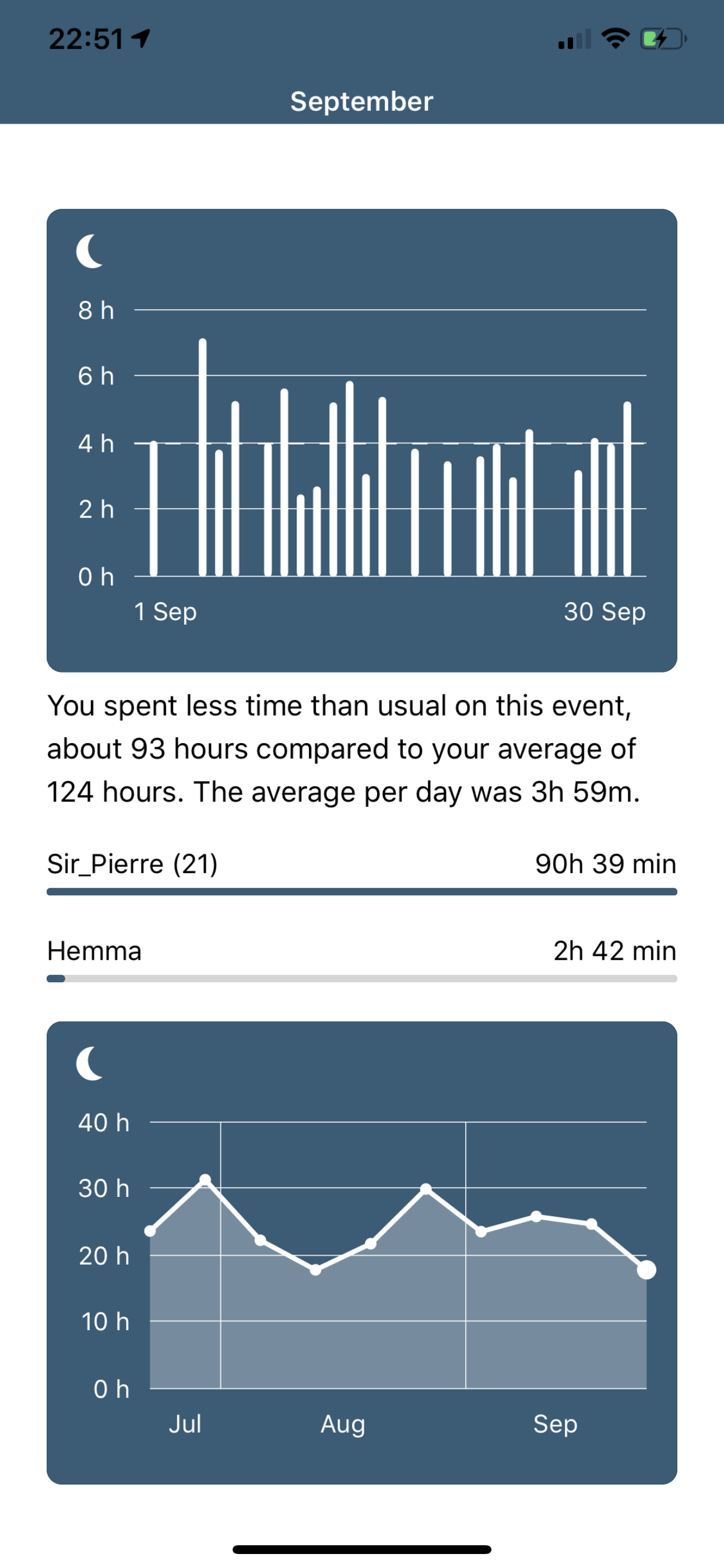Tap the tallest bar in the September chart
This screenshot has width=724, height=1568.
tap(203, 457)
